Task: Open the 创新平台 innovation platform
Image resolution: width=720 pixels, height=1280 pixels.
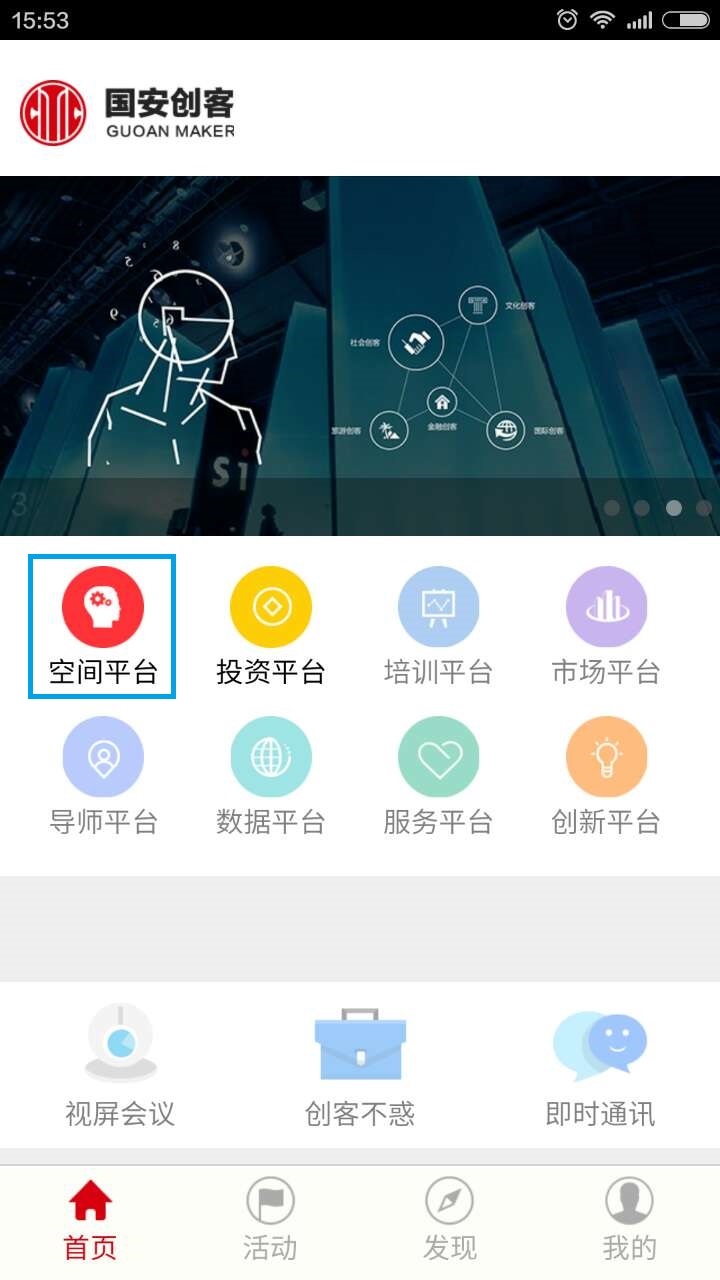Action: (x=606, y=777)
